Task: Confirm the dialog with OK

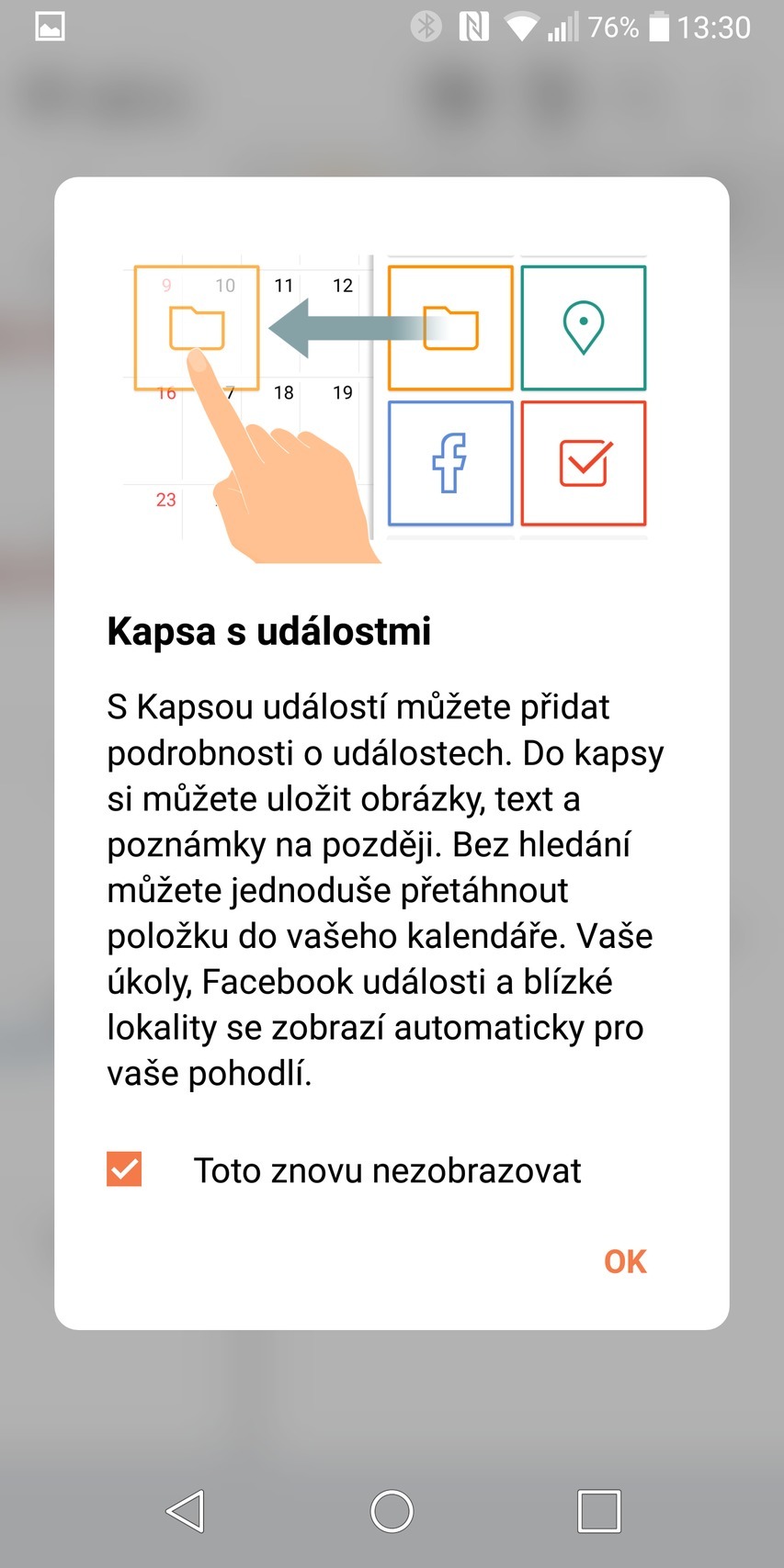Action: [625, 1261]
